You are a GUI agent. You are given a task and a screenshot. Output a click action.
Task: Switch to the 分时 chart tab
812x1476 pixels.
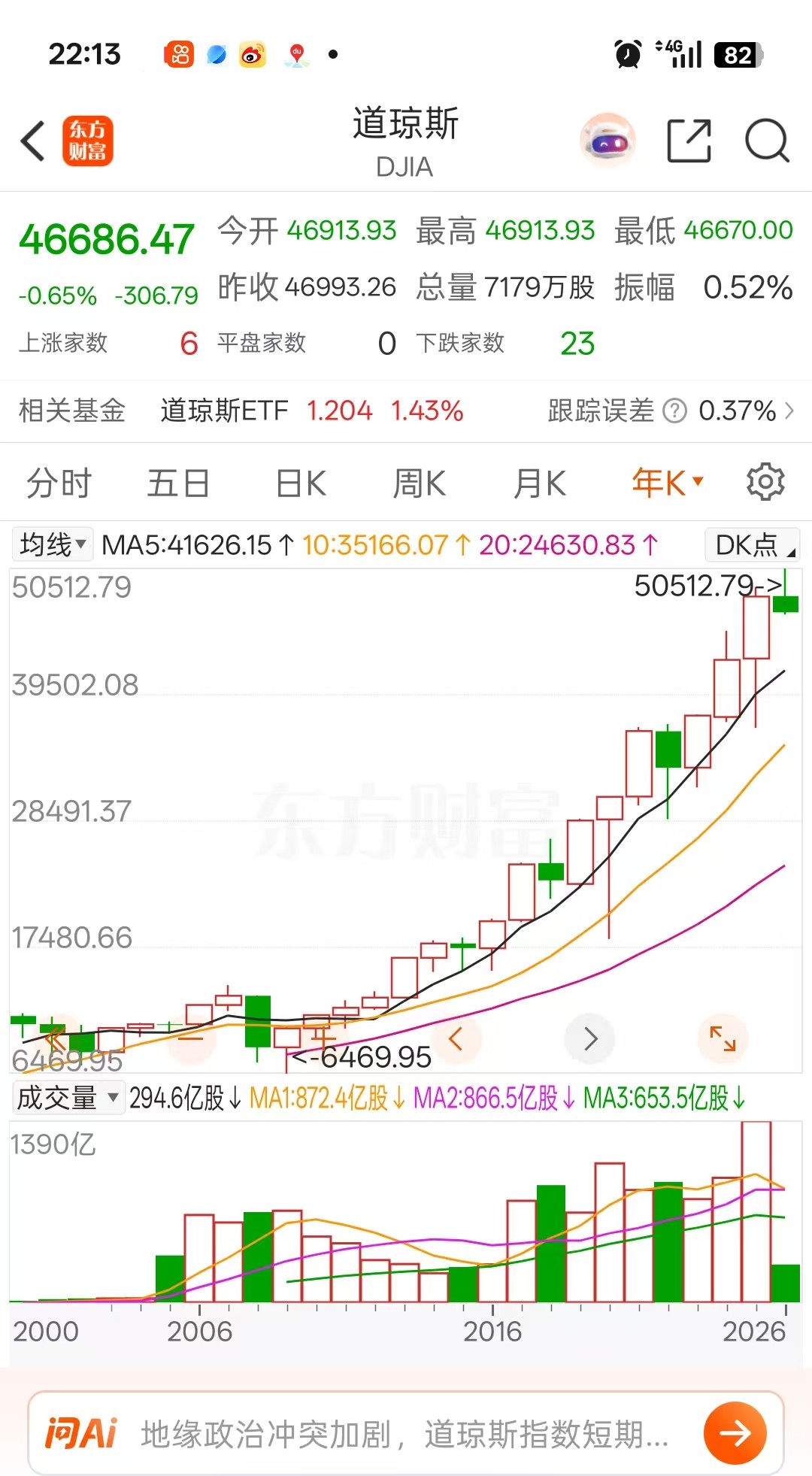click(59, 483)
